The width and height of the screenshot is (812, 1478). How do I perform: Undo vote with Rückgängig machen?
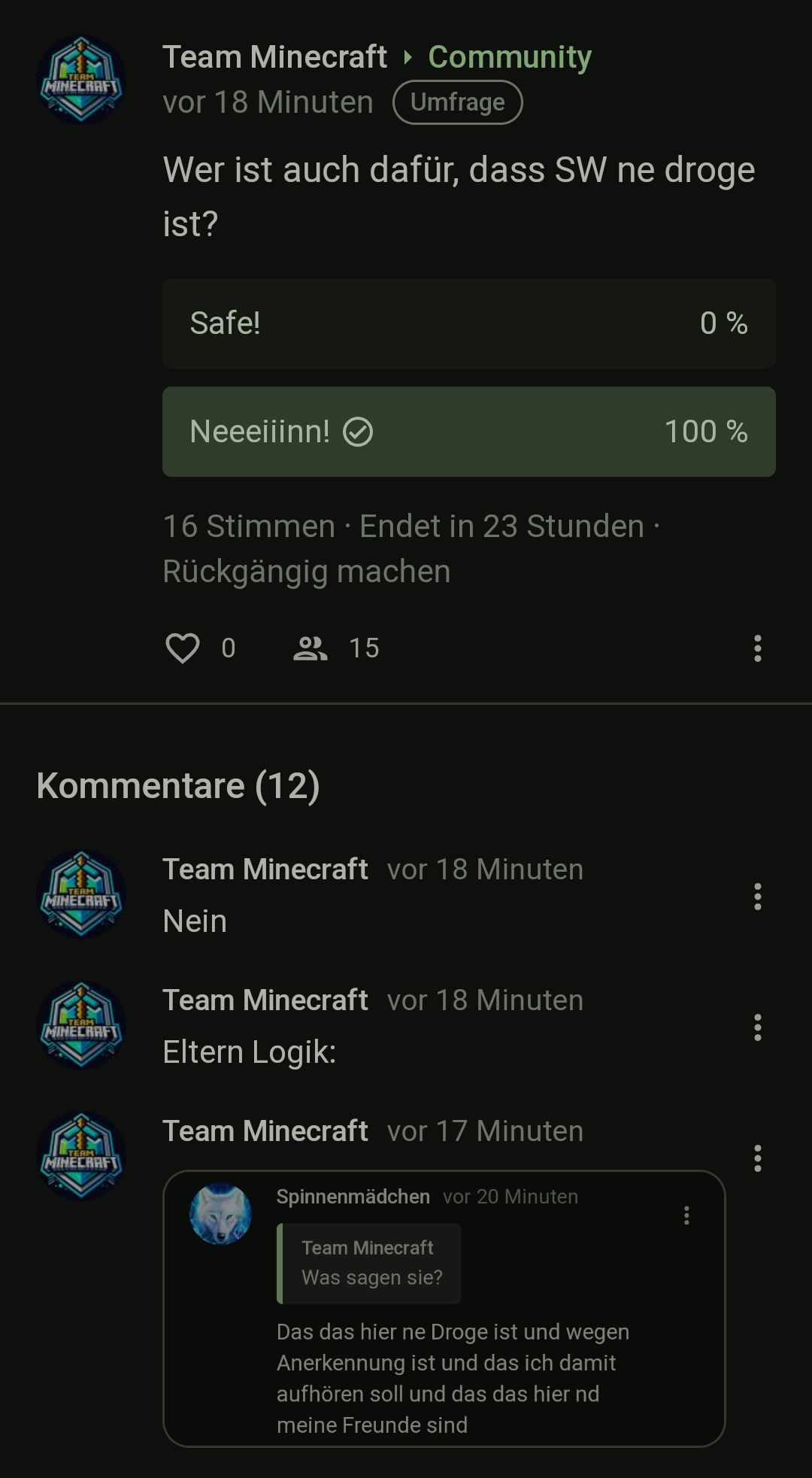point(306,572)
